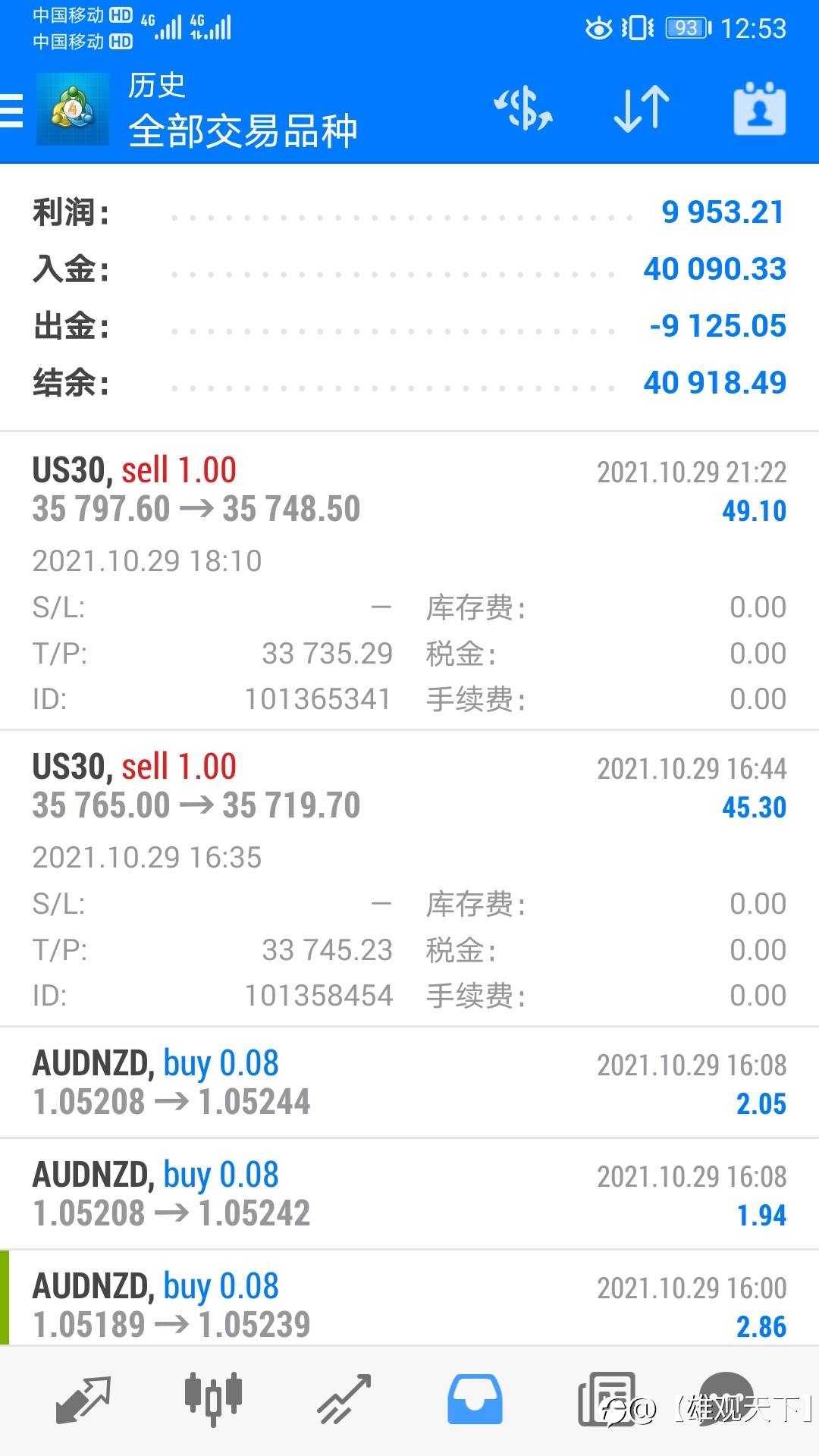Viewport: 819px width, 1456px height.
Task: Switch to the Trade tab
Action: 344,1399
